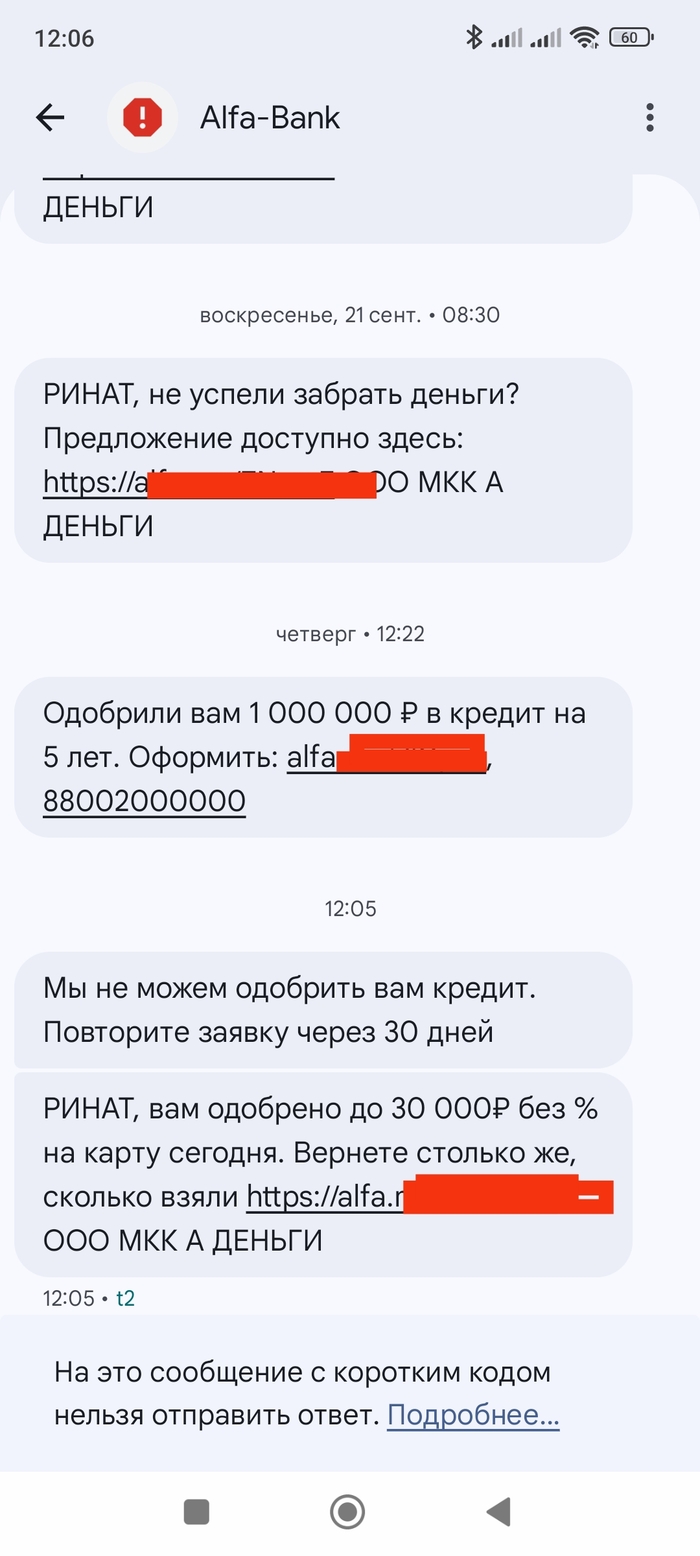Viewport: 700px width, 1556px height.
Task: Open the Alfa-Bank contact avatar
Action: click(x=142, y=118)
